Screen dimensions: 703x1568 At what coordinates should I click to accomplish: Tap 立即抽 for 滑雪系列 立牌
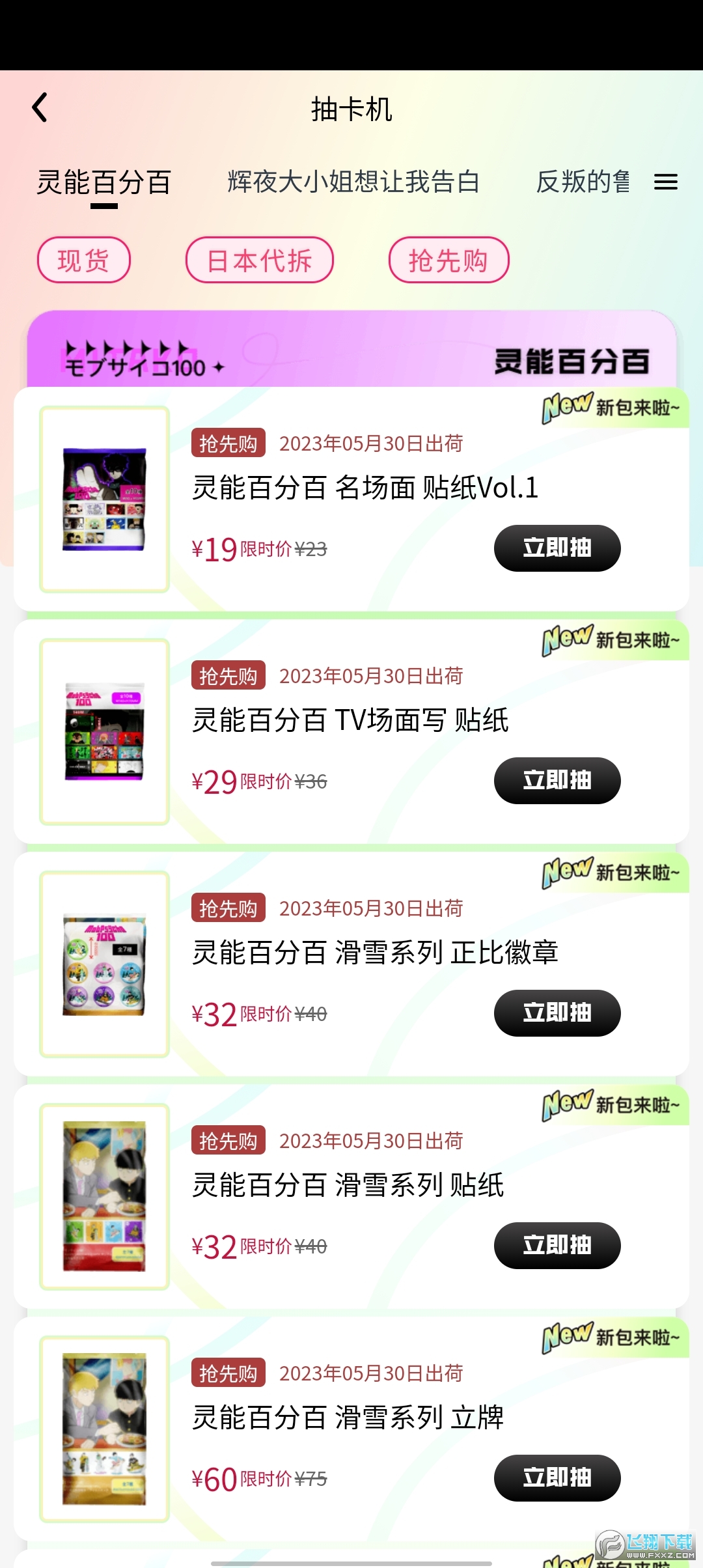(x=557, y=1478)
